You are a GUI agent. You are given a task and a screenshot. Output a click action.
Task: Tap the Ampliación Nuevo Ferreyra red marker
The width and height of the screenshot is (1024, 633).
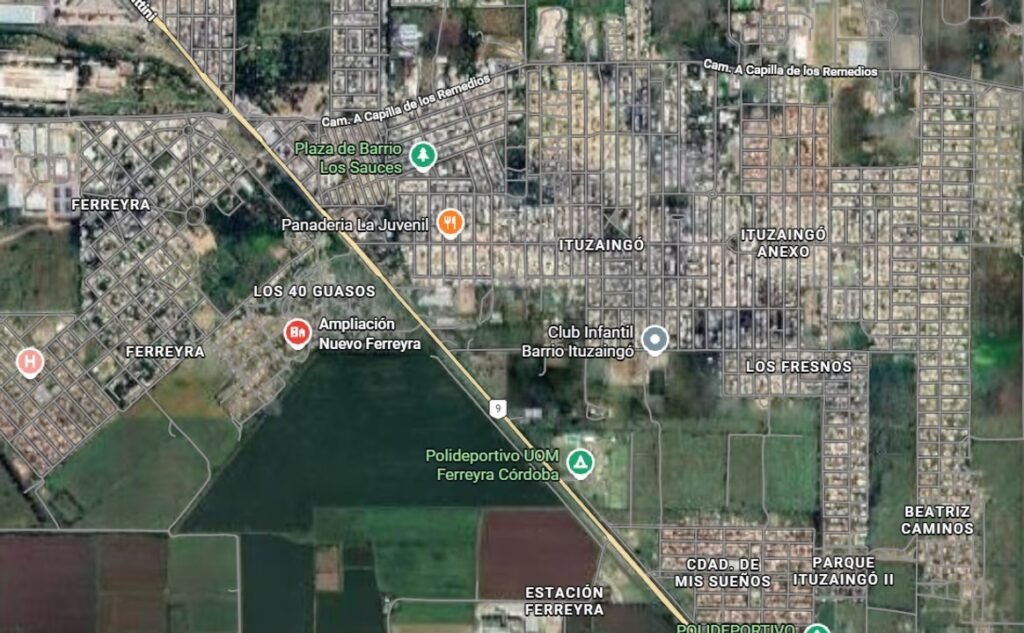point(297,333)
